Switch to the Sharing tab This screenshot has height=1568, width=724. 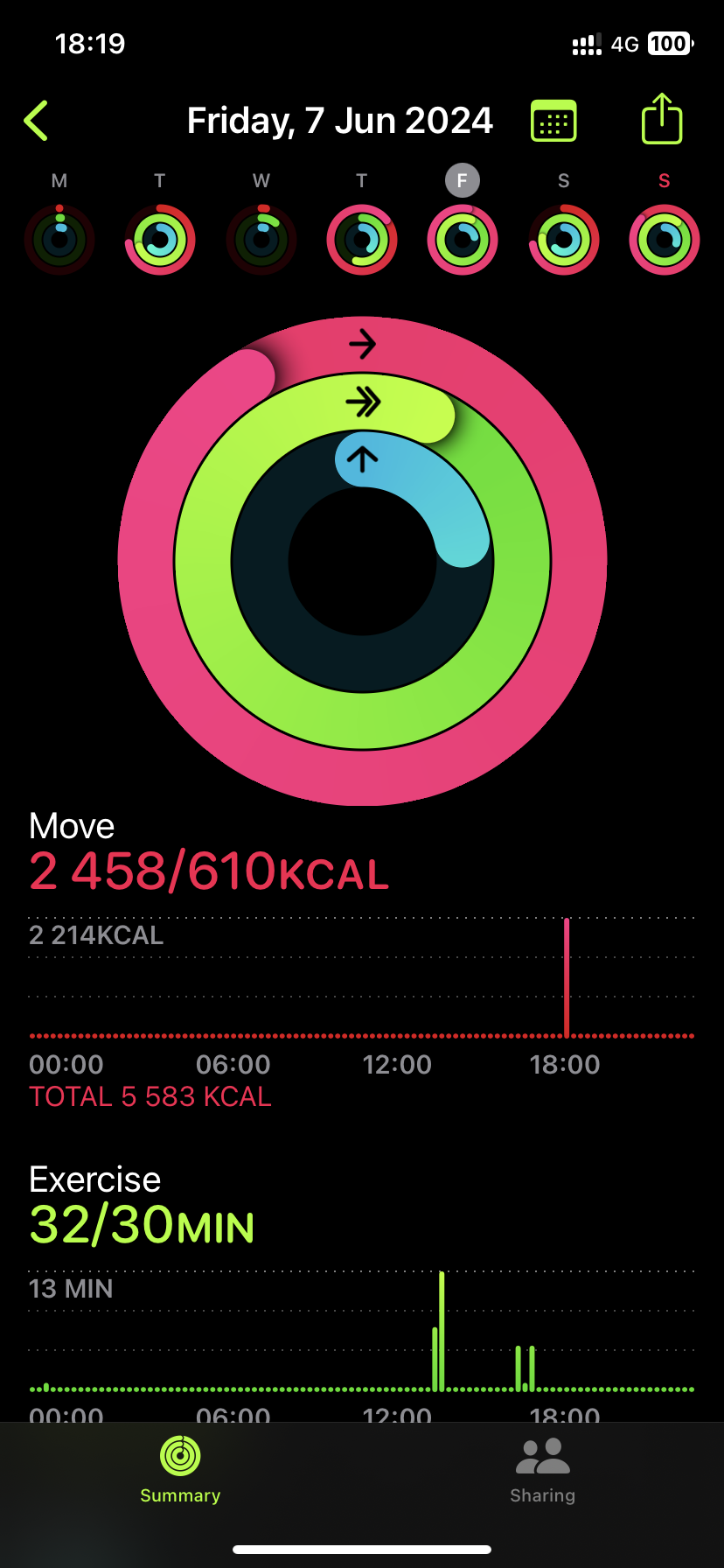pyautogui.click(x=543, y=1471)
